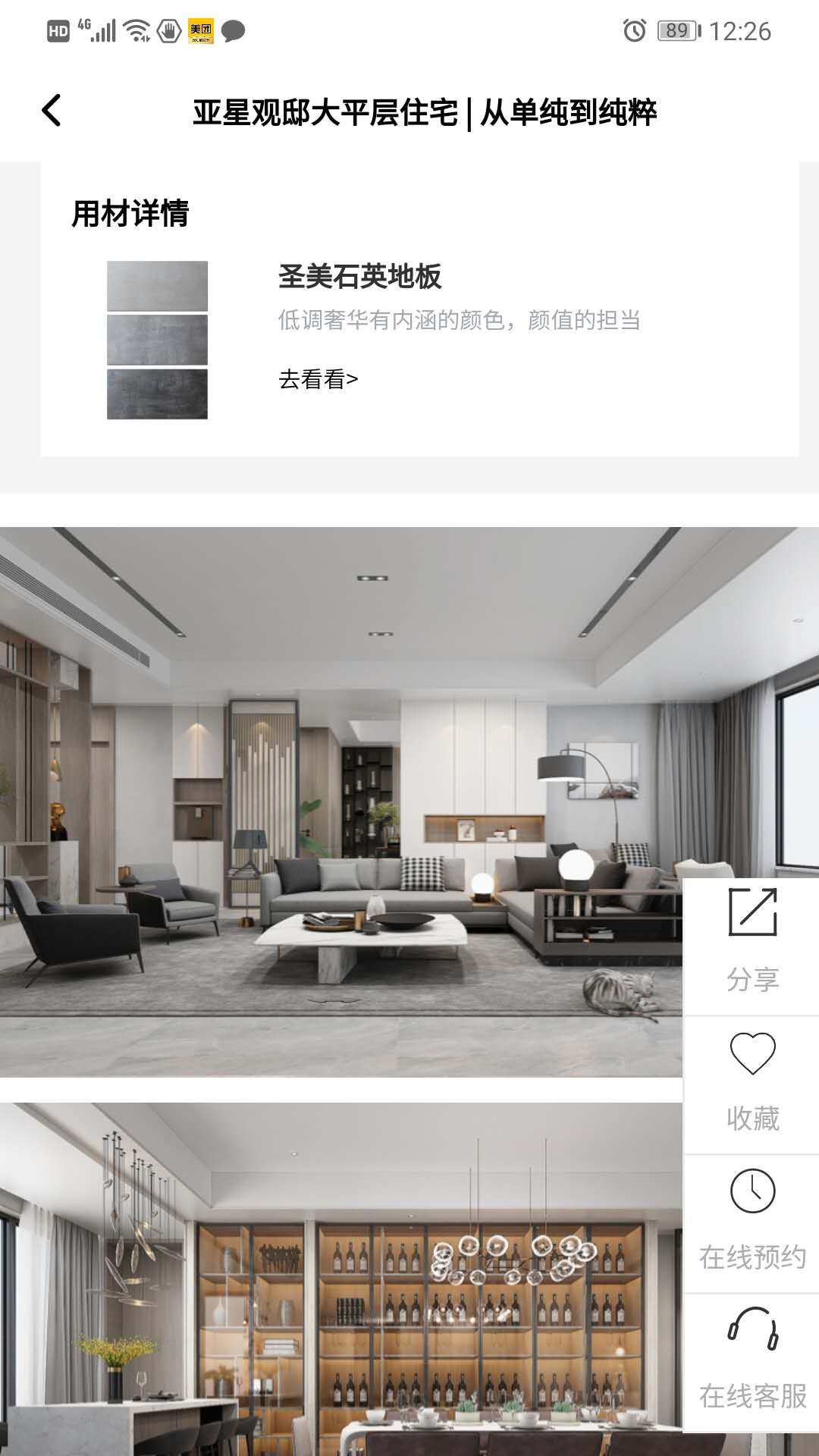
Task: Open the 去看看 link for 圣美石英地板
Action: coord(318,379)
